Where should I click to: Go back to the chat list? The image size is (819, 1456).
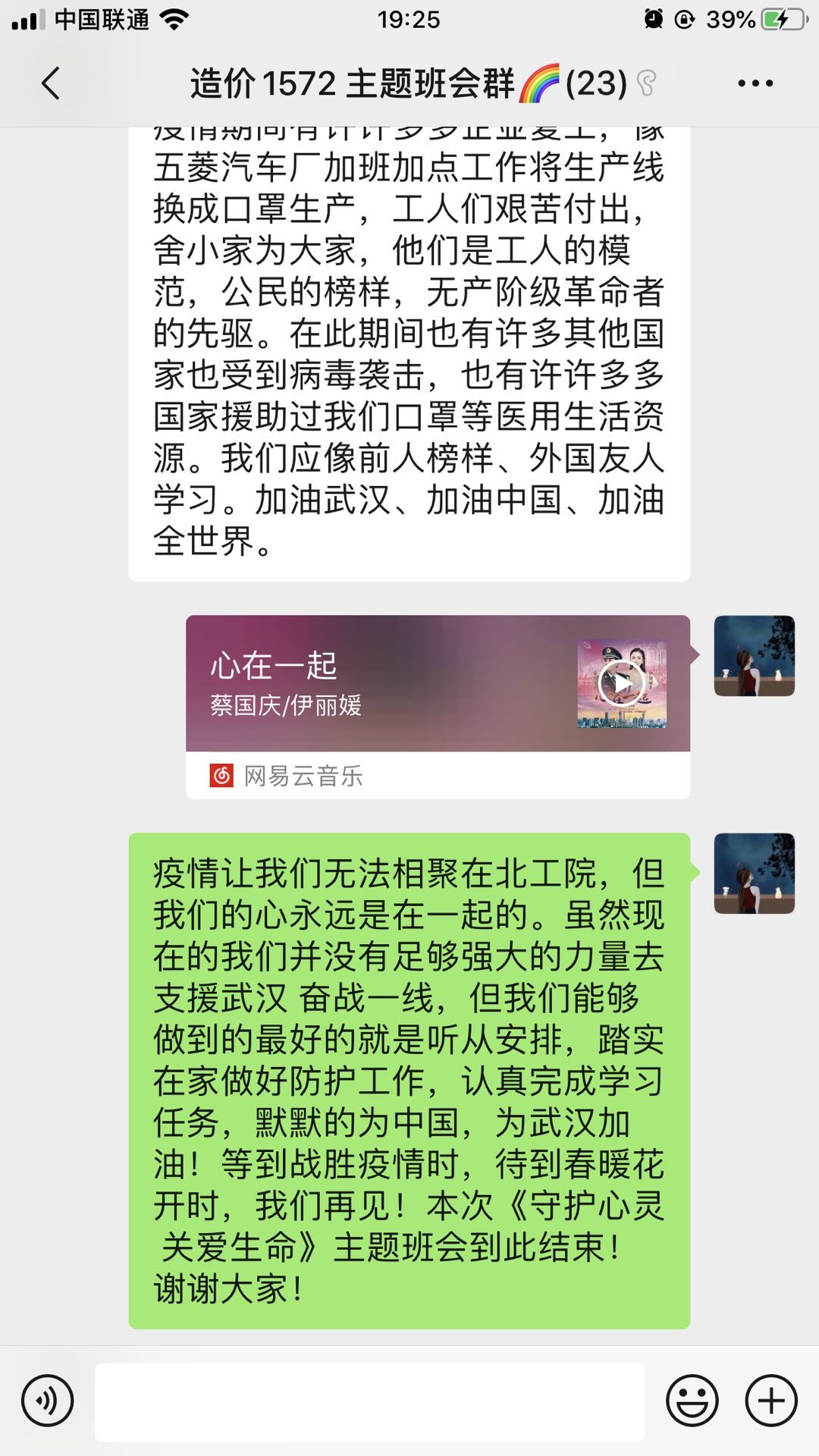(x=51, y=83)
